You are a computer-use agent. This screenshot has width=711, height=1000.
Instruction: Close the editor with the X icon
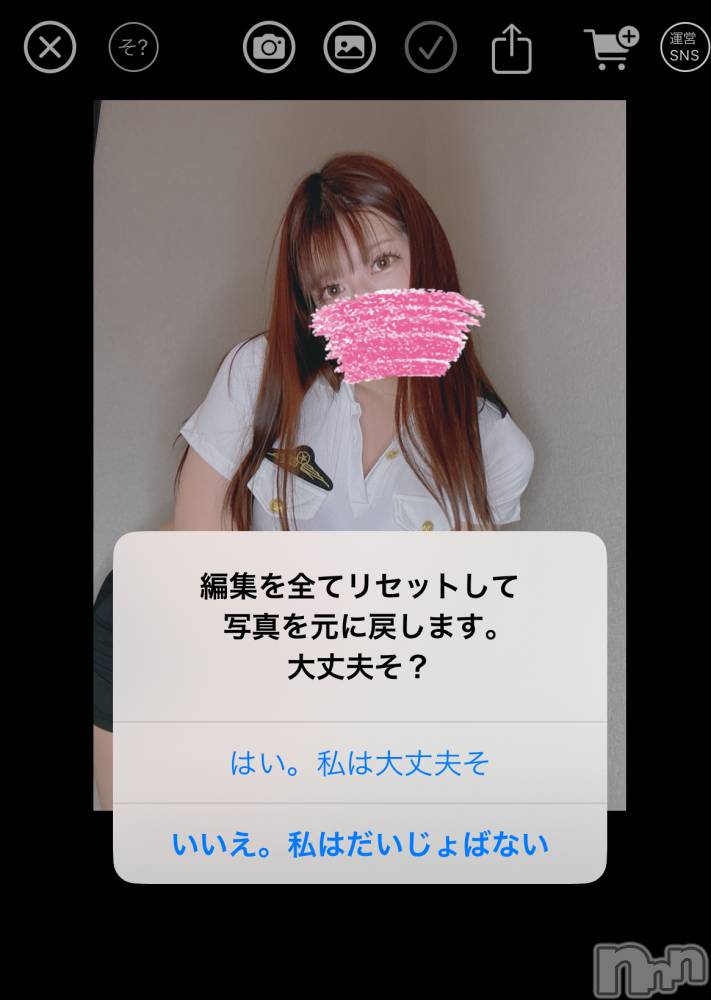[x=49, y=47]
